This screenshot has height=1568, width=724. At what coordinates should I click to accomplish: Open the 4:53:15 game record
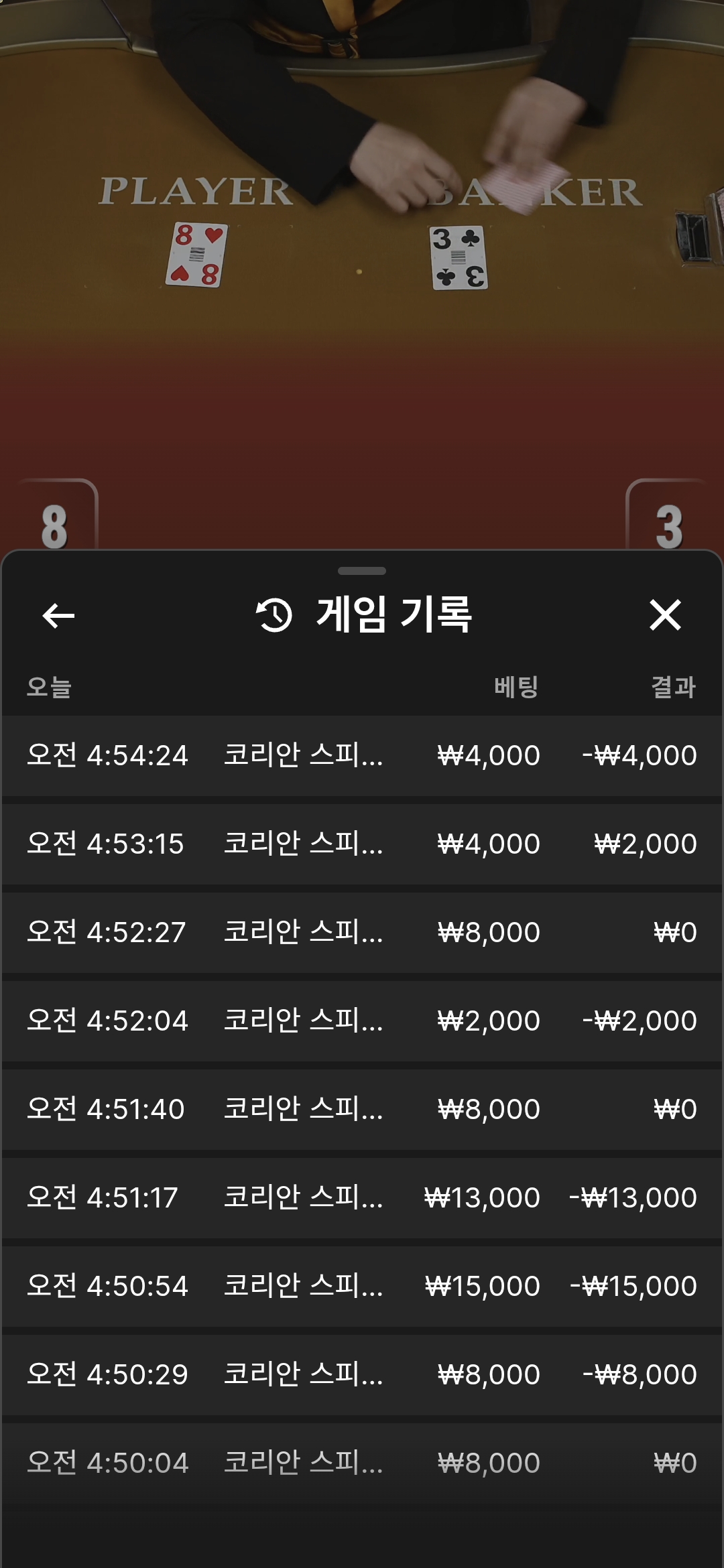point(362,844)
